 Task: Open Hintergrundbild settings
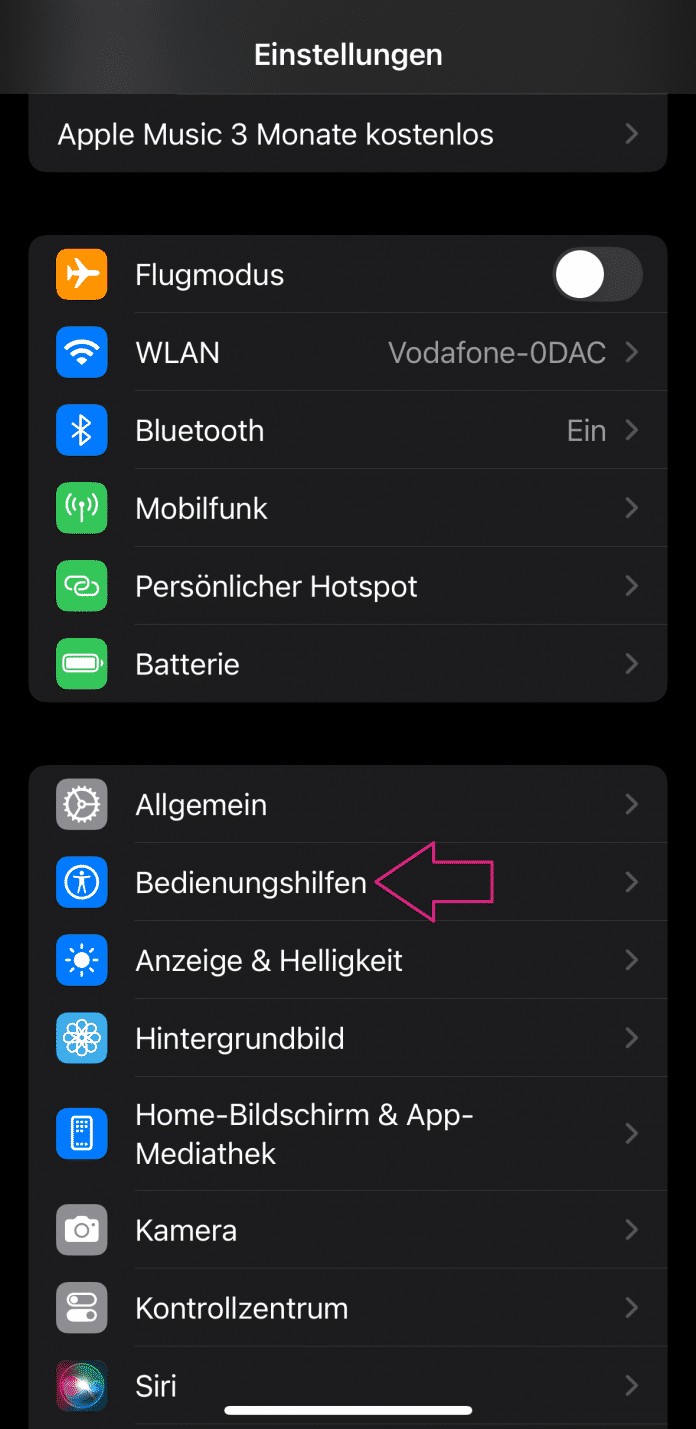347,1039
